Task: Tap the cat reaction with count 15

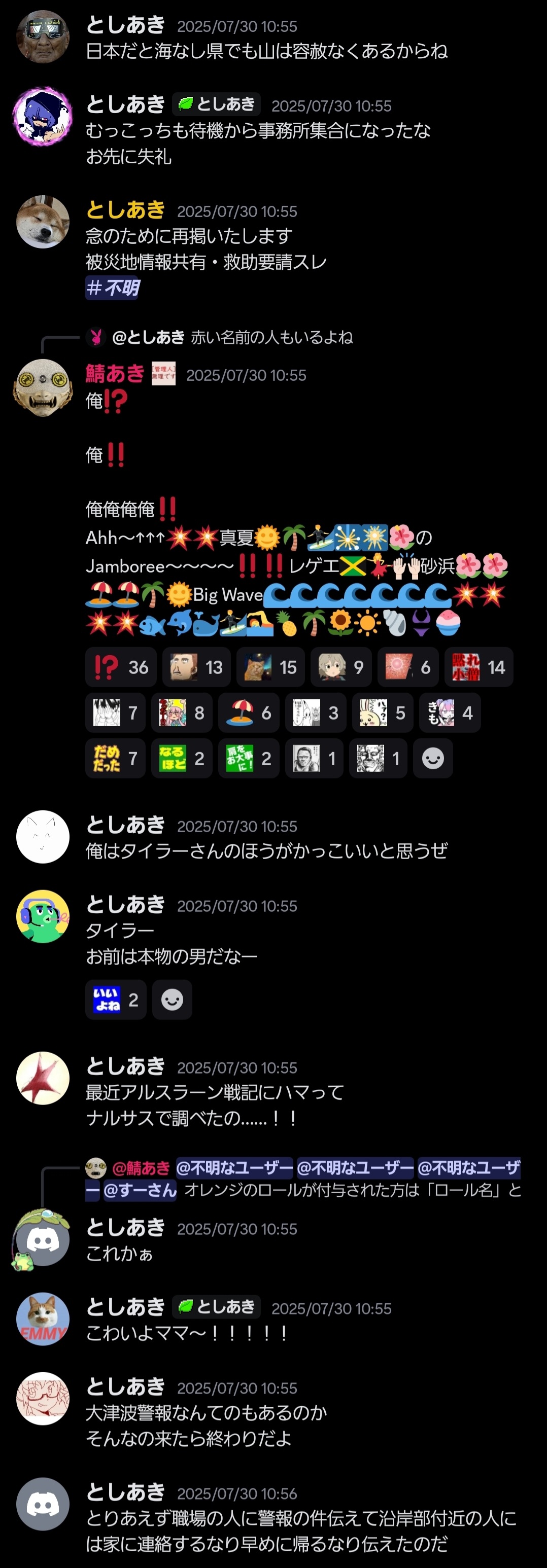Action: point(270,667)
